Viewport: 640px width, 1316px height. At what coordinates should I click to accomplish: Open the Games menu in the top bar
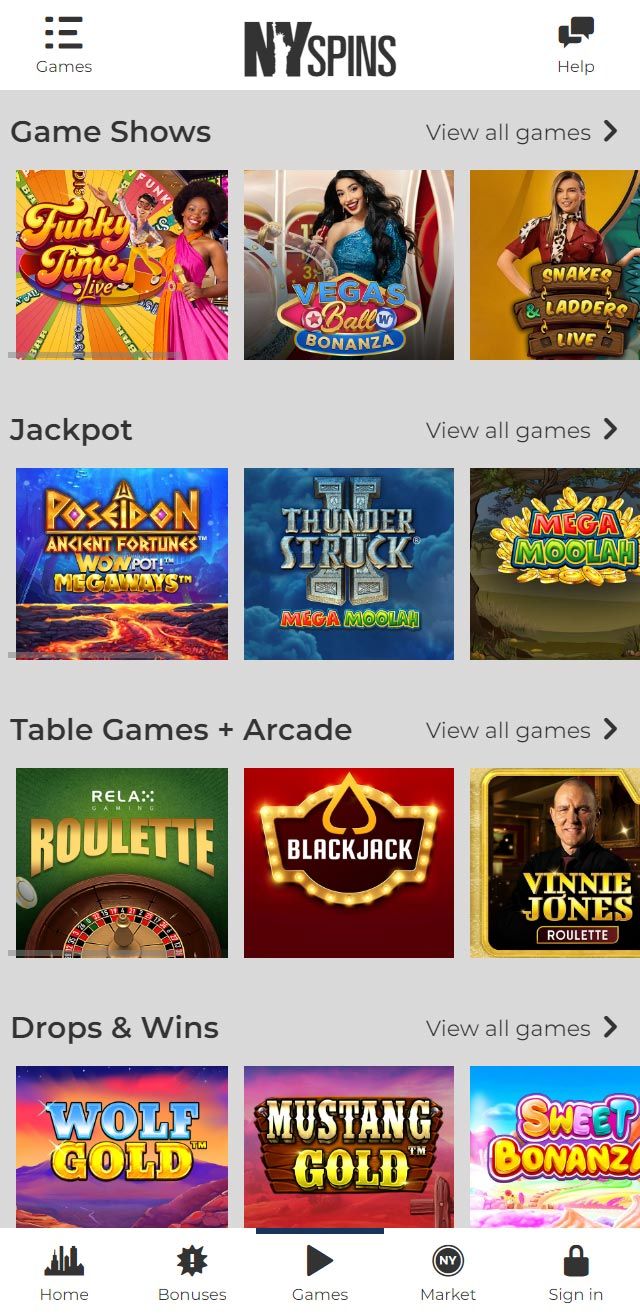(x=63, y=45)
